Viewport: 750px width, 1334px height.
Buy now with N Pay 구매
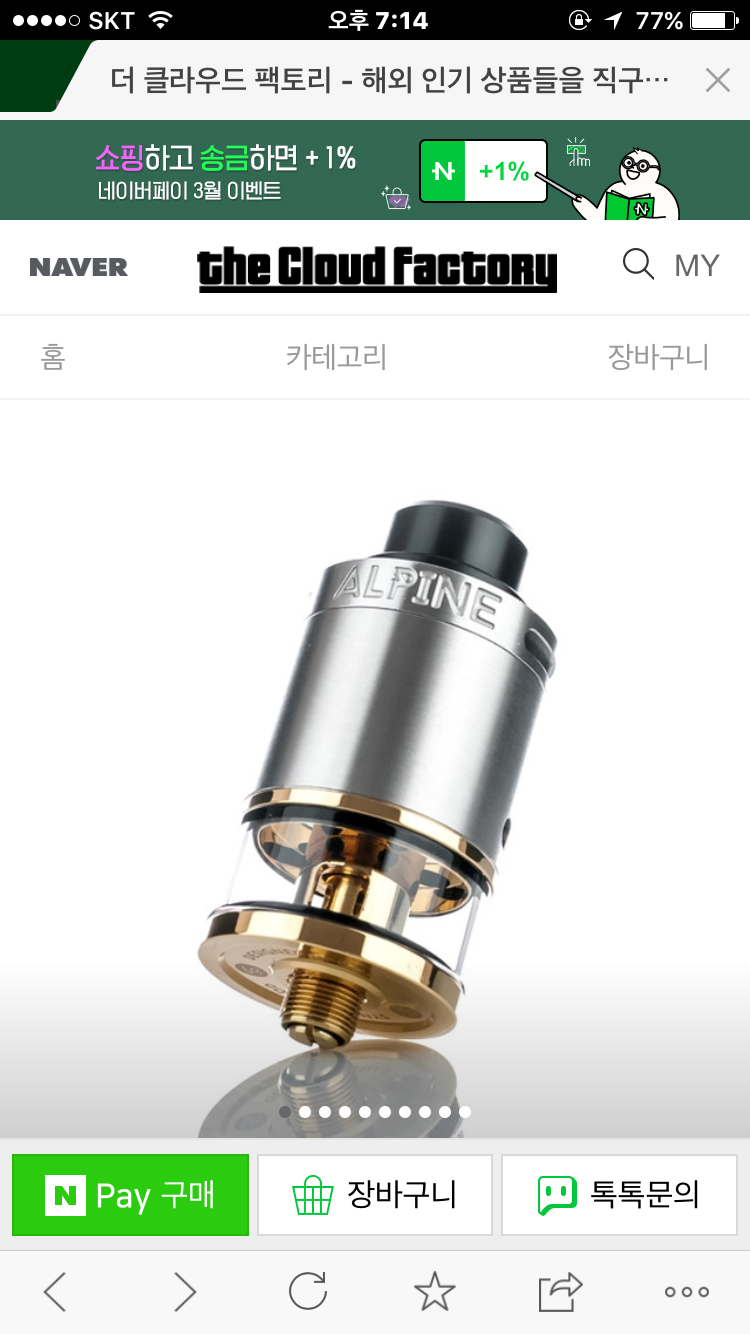click(130, 1195)
